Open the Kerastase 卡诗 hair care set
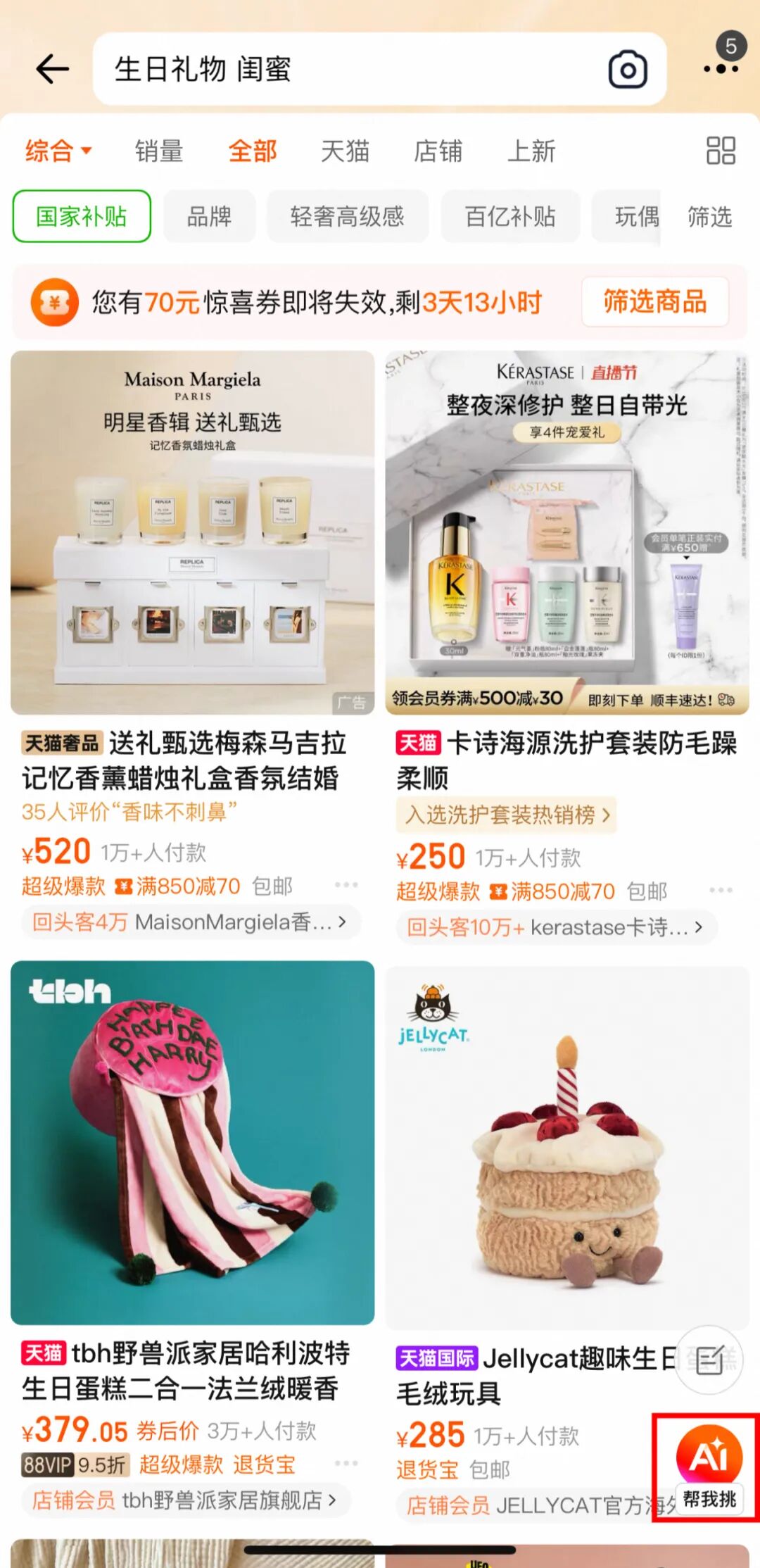The height and width of the screenshot is (1568, 760). click(566, 533)
